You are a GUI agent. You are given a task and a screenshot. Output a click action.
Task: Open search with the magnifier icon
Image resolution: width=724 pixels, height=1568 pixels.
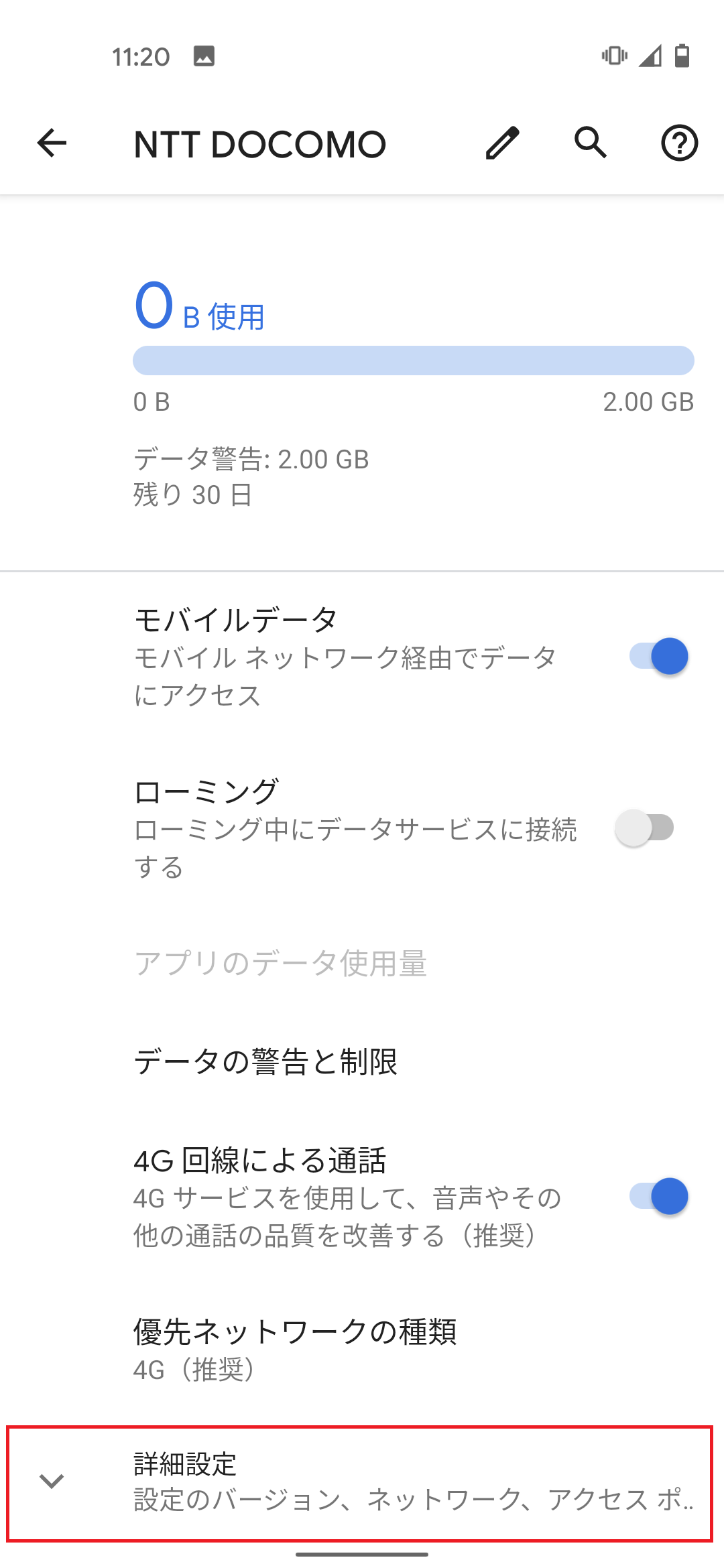[x=591, y=143]
